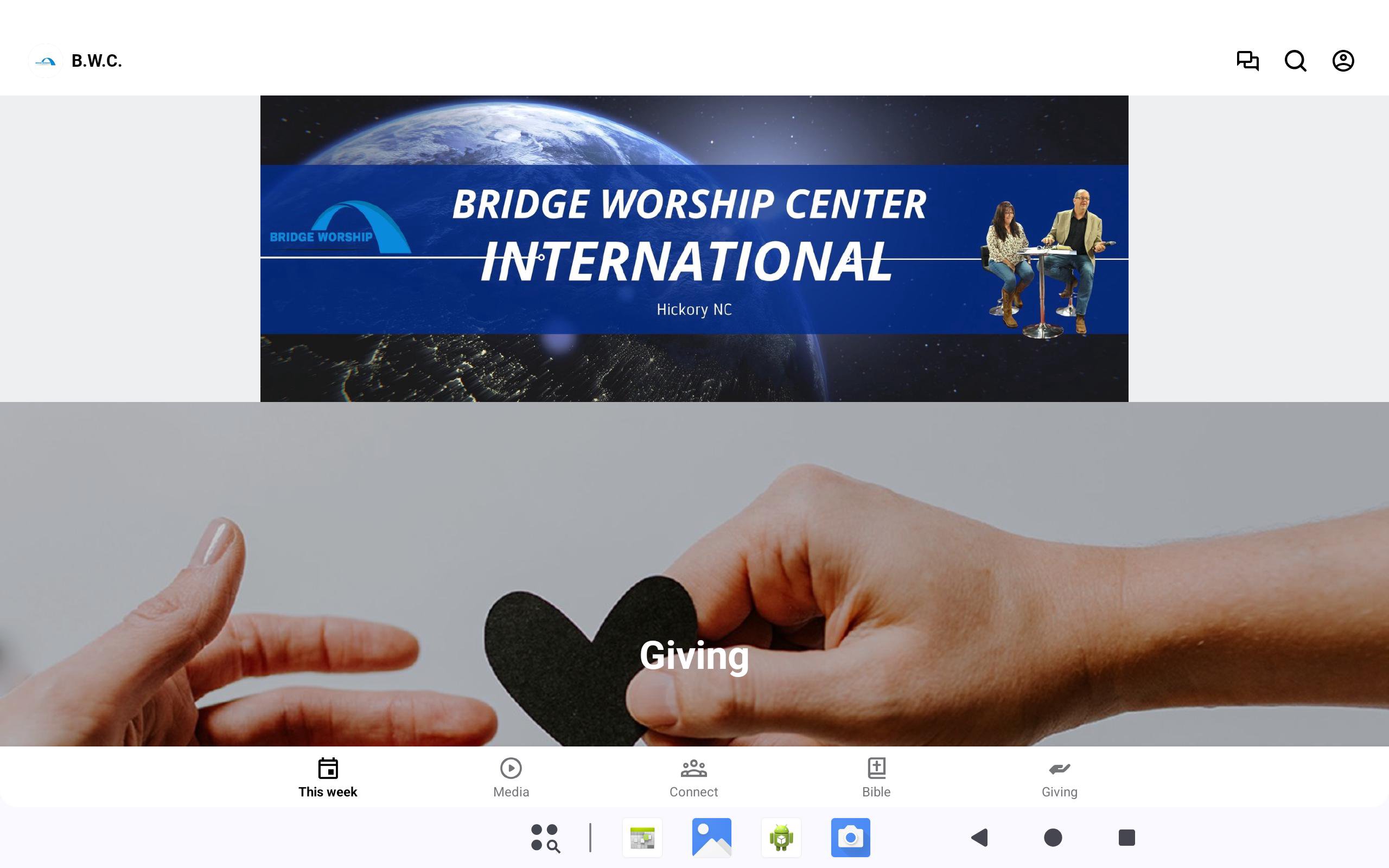Viewport: 1389px width, 868px height.
Task: Select the This week tab
Action: pos(328,777)
